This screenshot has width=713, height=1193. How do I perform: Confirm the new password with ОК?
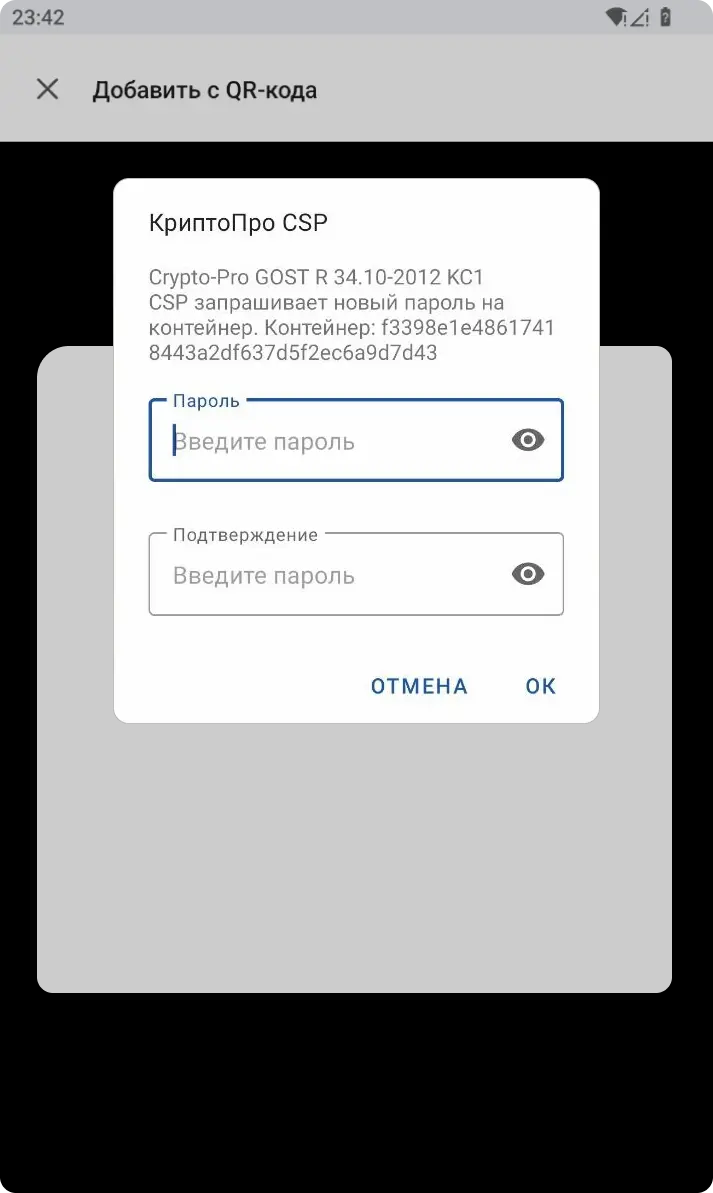(540, 686)
